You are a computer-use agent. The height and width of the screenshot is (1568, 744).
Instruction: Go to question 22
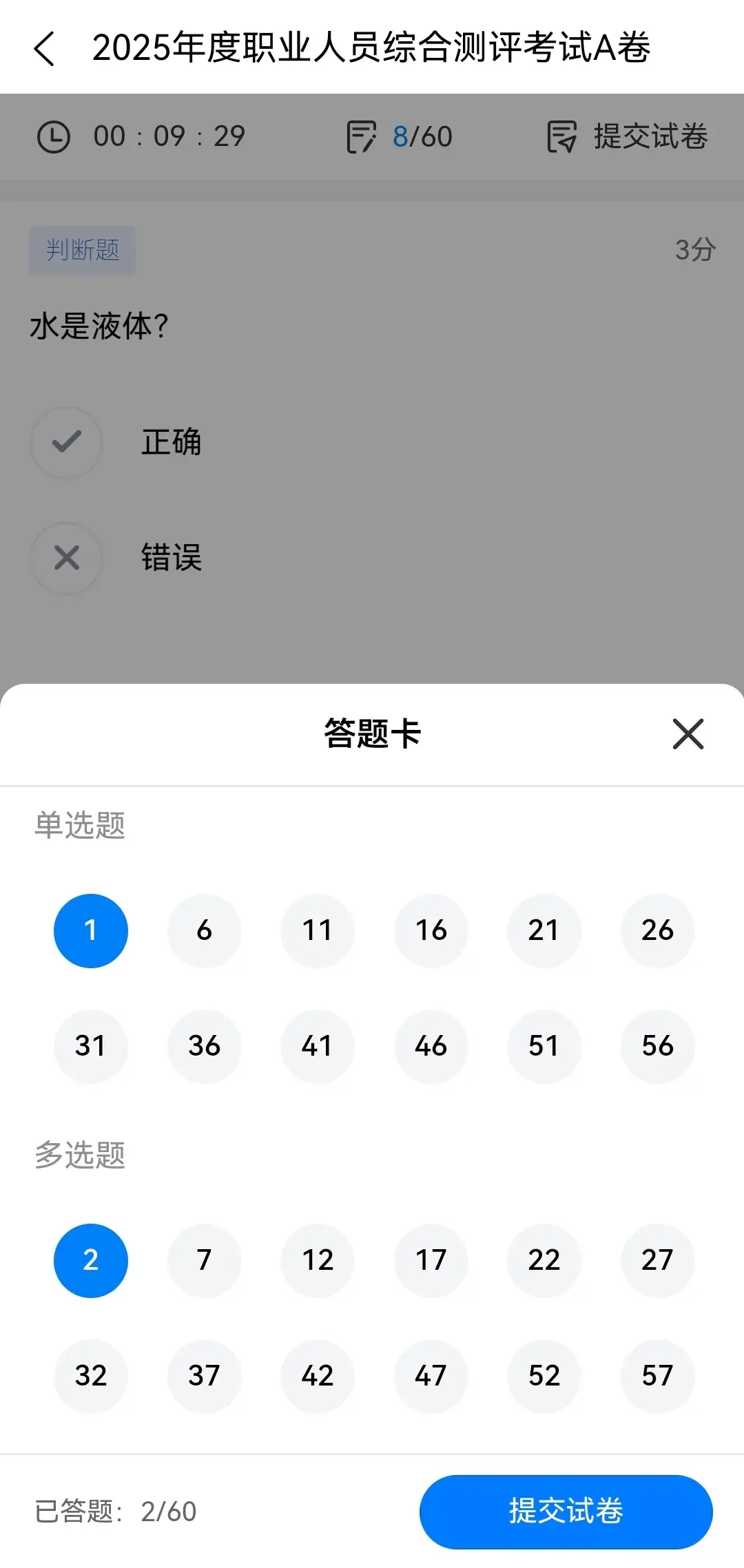coord(544,1260)
